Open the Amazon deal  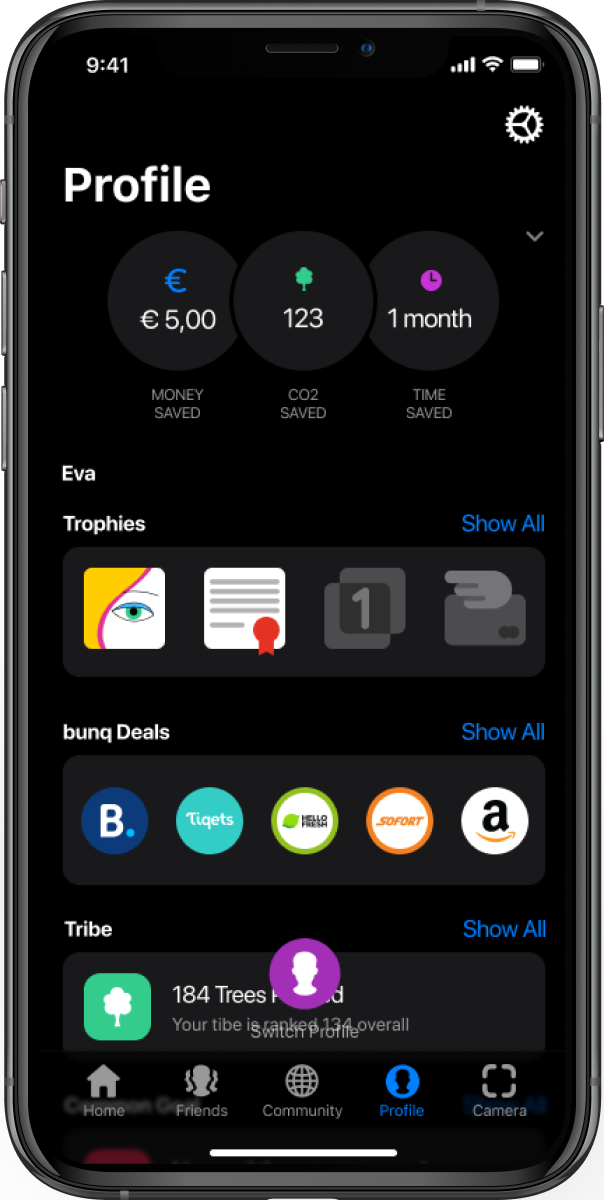click(x=494, y=821)
